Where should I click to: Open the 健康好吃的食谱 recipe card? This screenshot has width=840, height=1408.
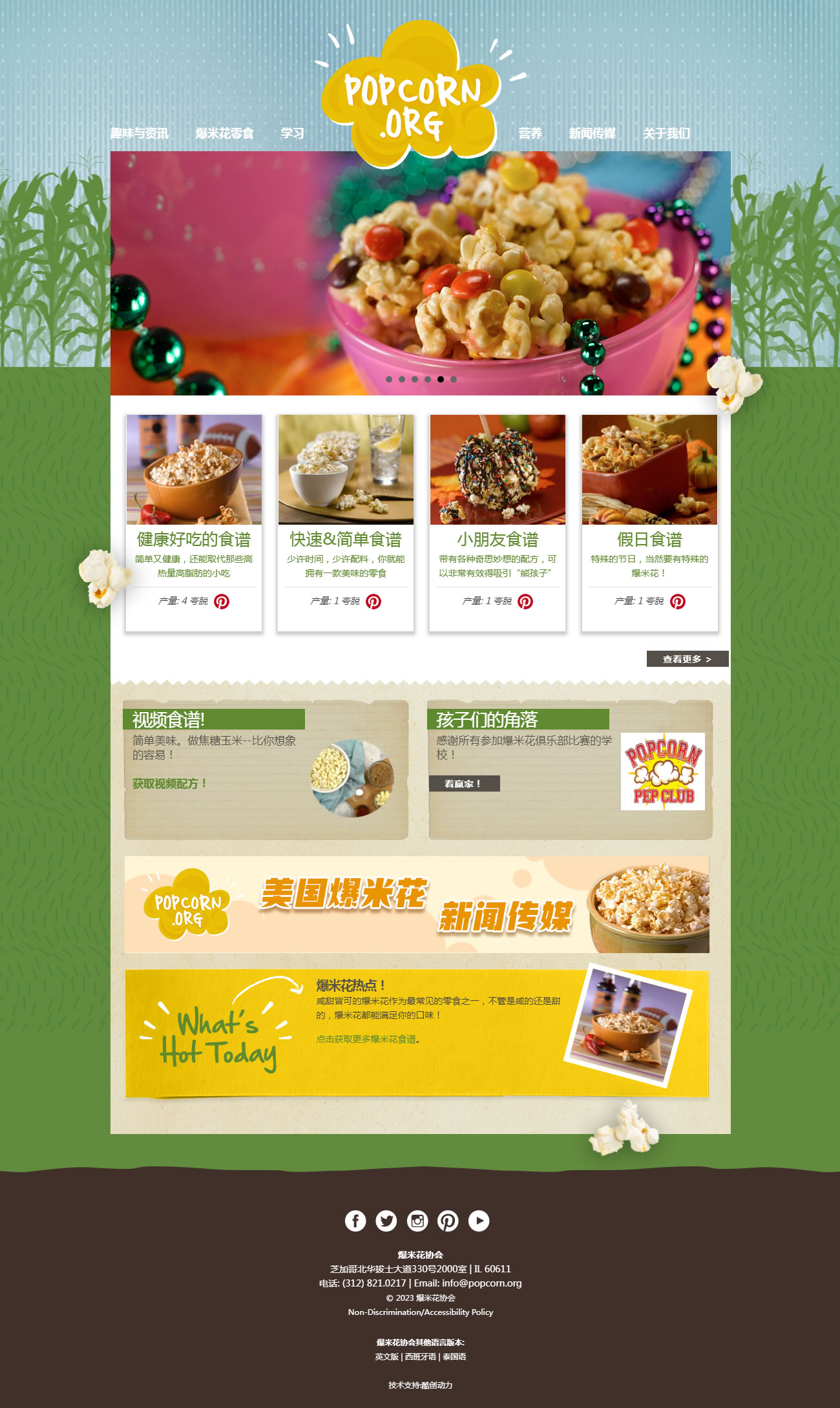(x=193, y=539)
